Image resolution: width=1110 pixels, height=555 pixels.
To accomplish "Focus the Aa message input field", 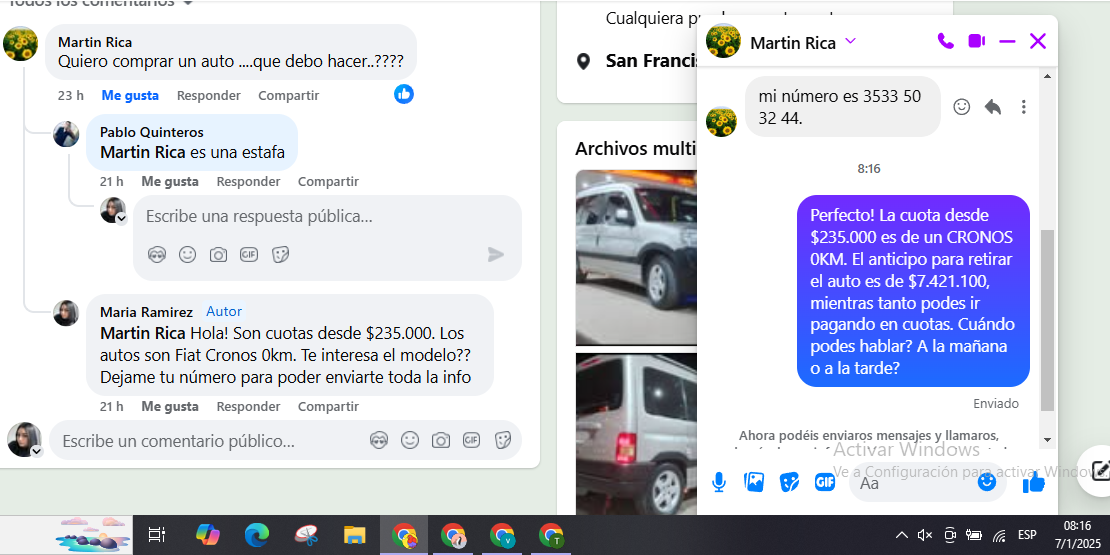I will pyautogui.click(x=910, y=483).
